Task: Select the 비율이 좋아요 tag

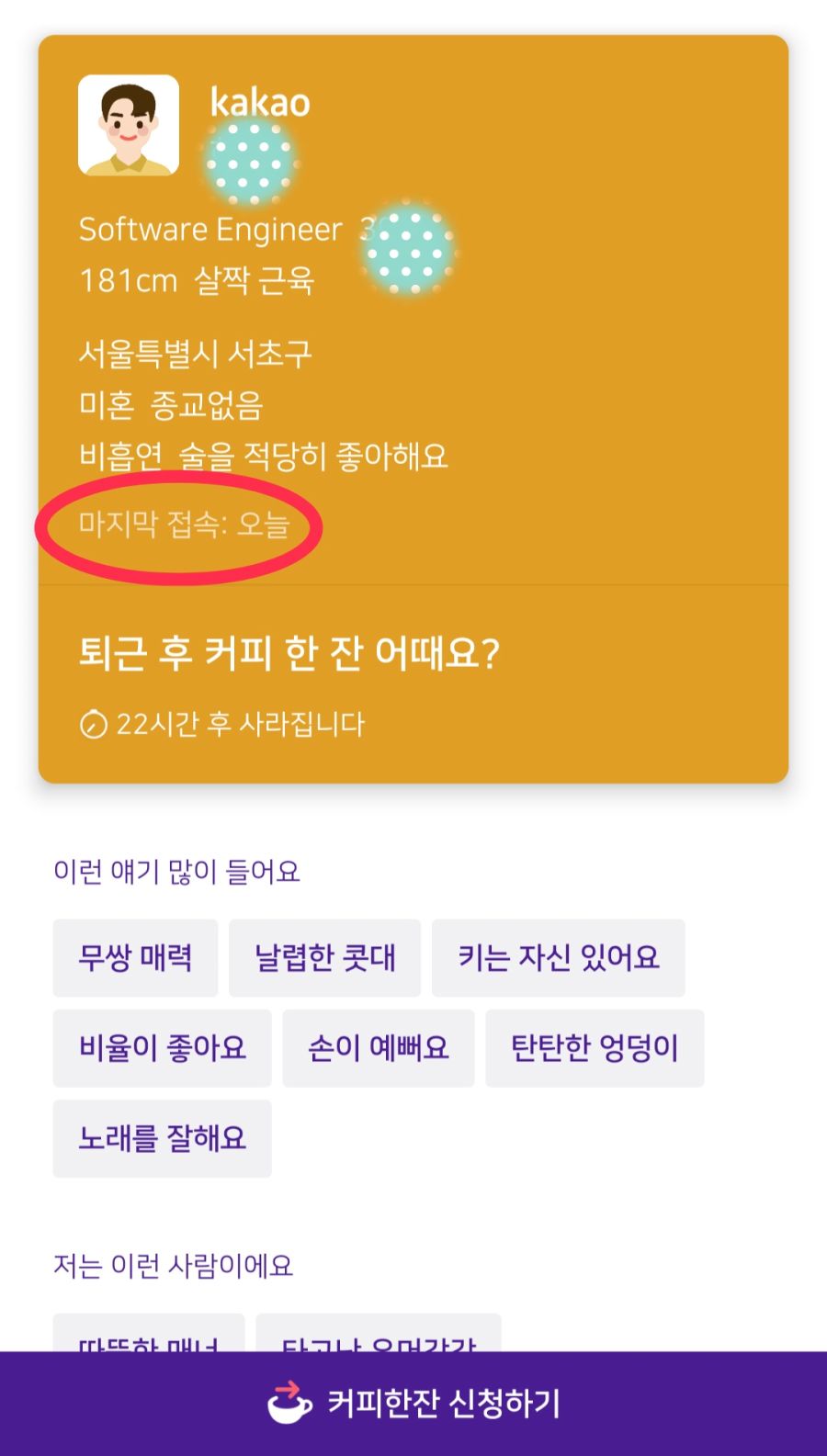Action: click(x=162, y=1048)
